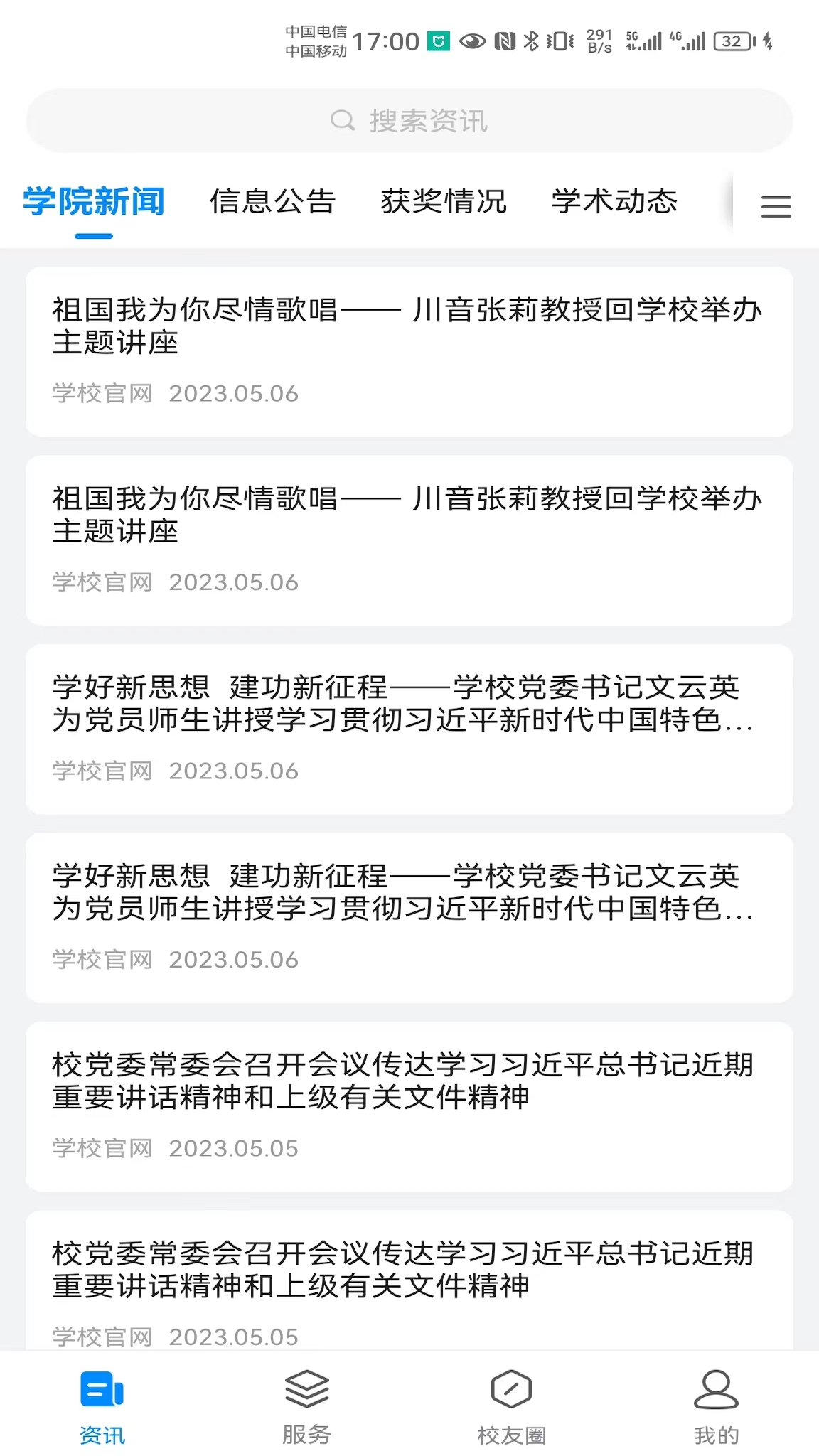Image resolution: width=819 pixels, height=1456 pixels.
Task: Switch to the 信息公告 tab
Action: (x=272, y=201)
